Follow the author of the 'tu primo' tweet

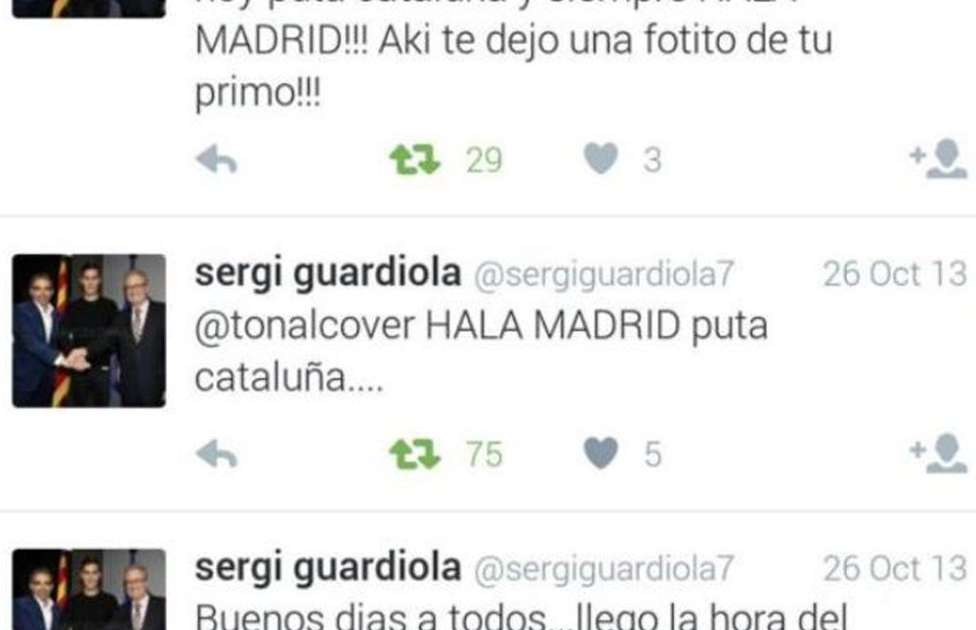click(x=938, y=160)
